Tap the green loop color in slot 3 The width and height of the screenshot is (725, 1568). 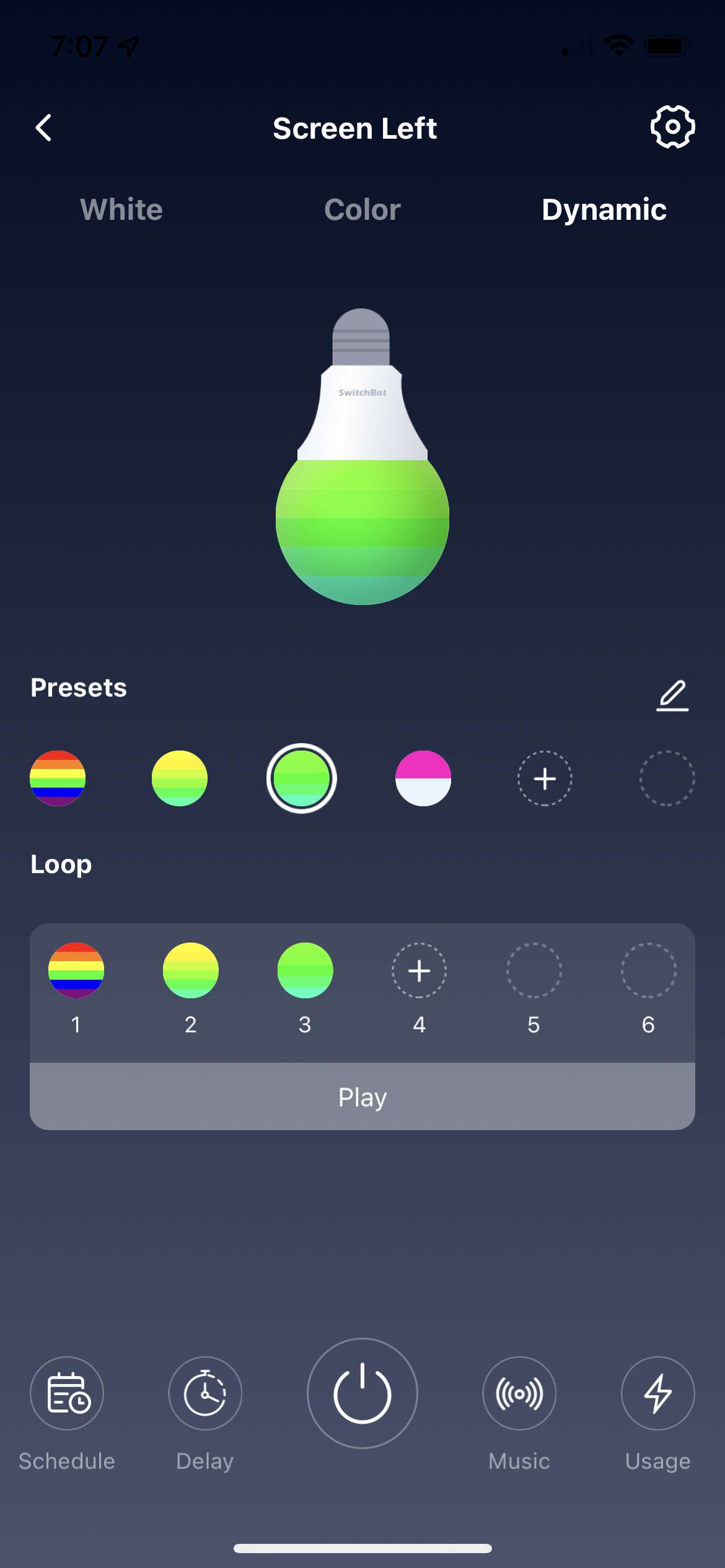pos(305,971)
